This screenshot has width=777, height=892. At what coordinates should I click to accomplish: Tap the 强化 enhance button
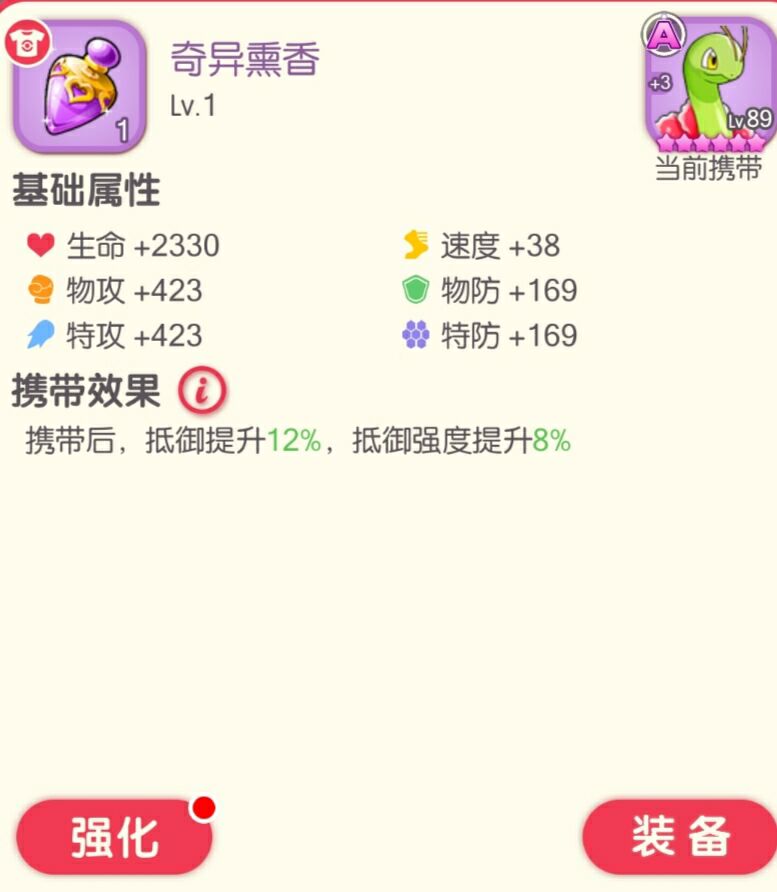(114, 837)
